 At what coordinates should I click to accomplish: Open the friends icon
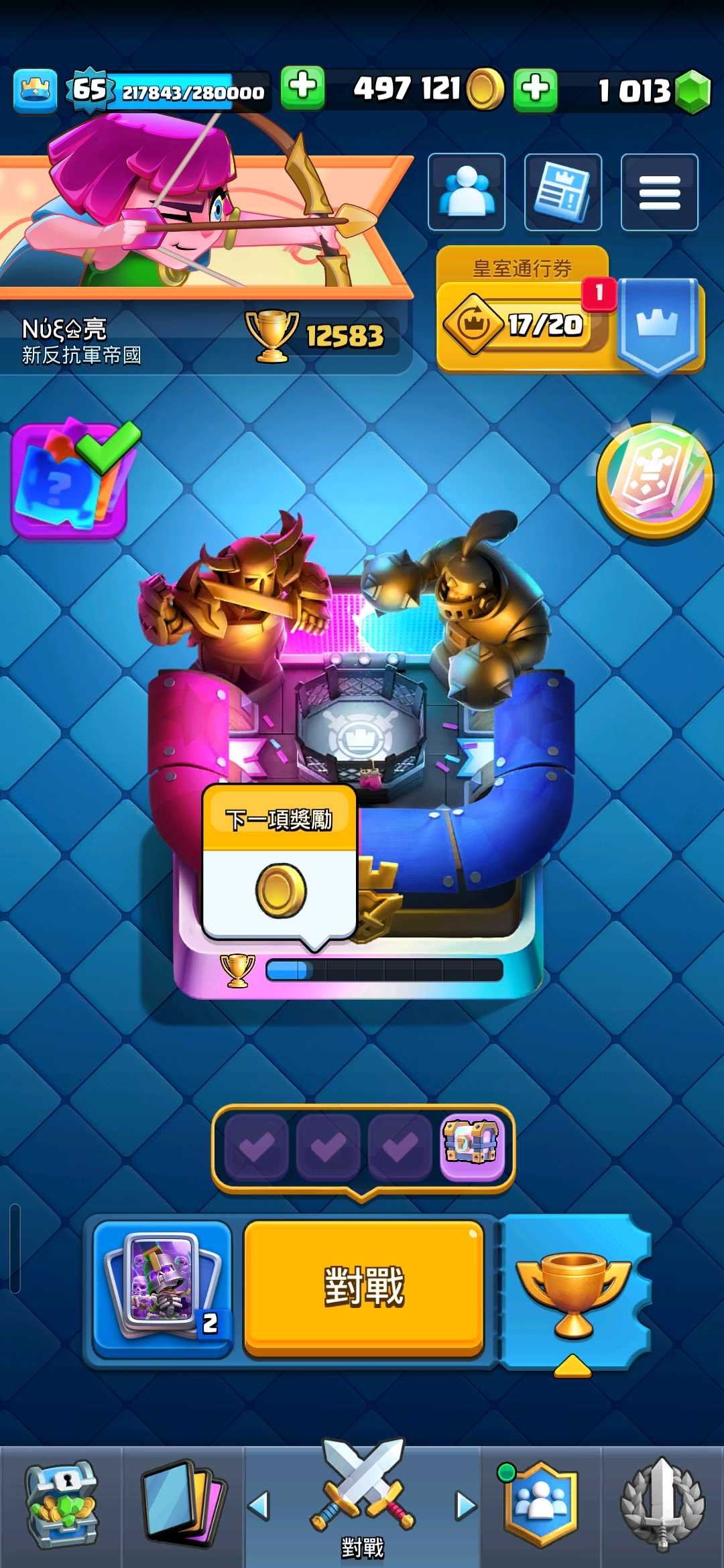coord(467,192)
